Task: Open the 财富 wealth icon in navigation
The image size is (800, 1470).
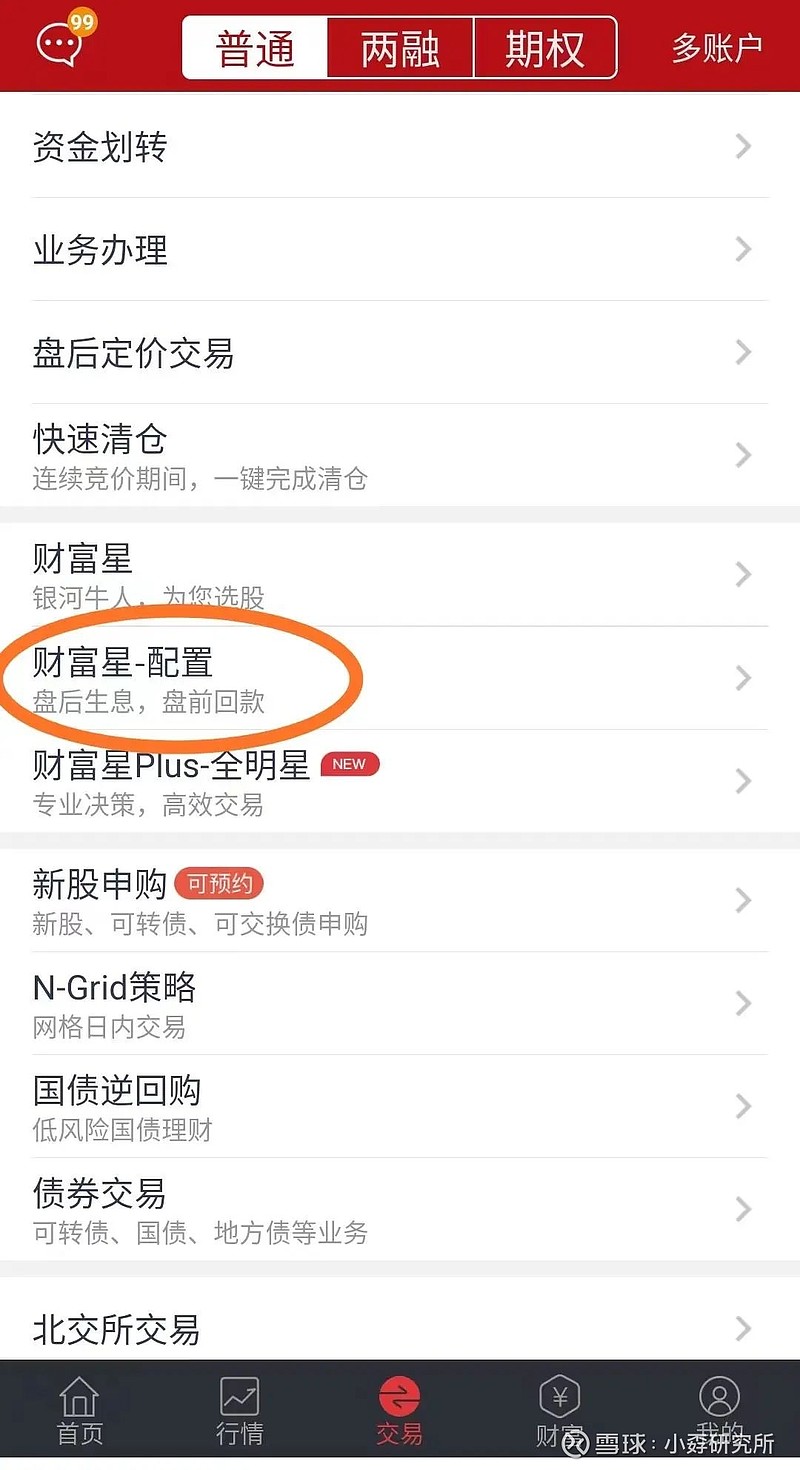Action: (x=560, y=1405)
